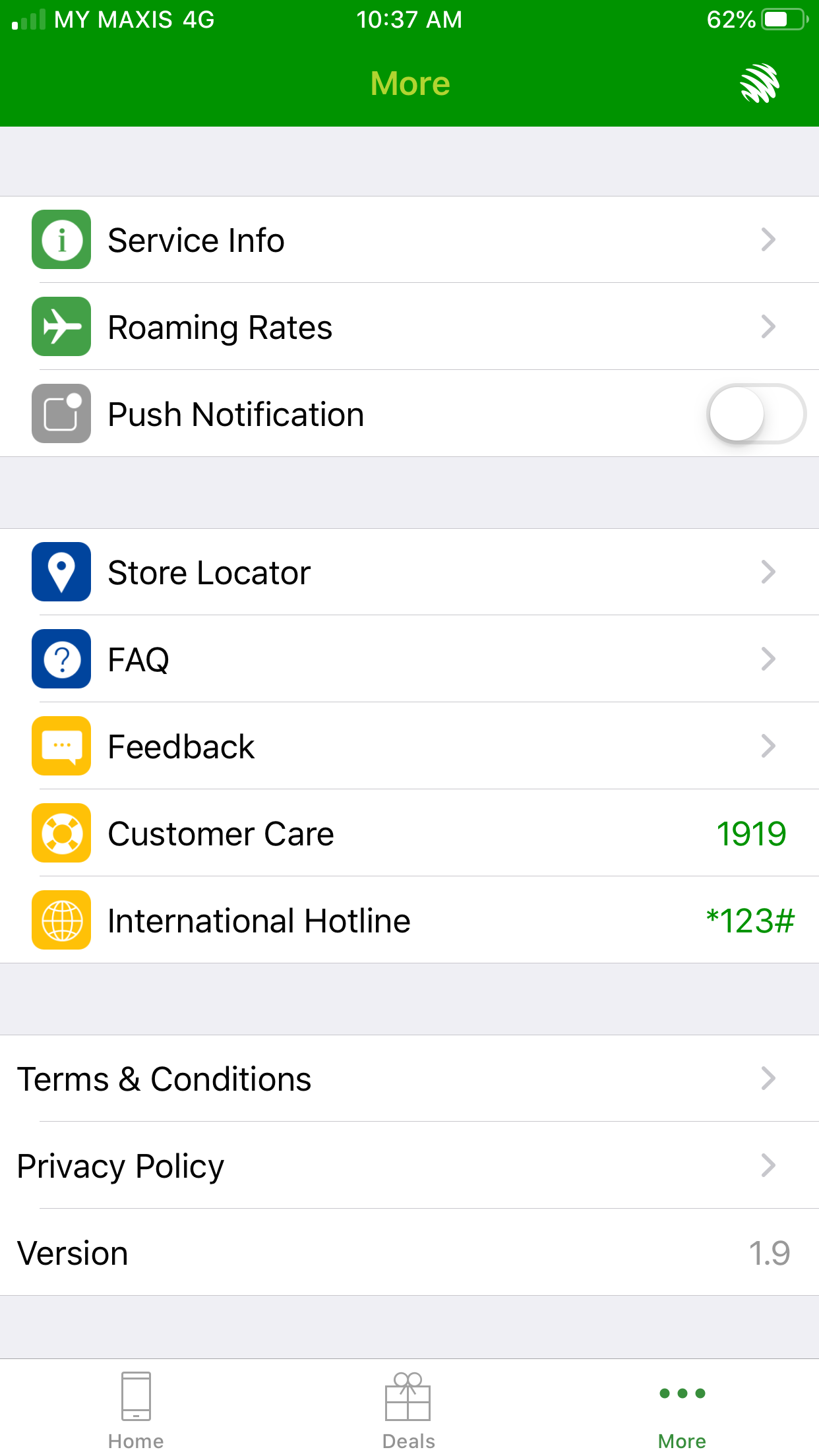Select the Roaming Rates airplane icon

tap(61, 327)
